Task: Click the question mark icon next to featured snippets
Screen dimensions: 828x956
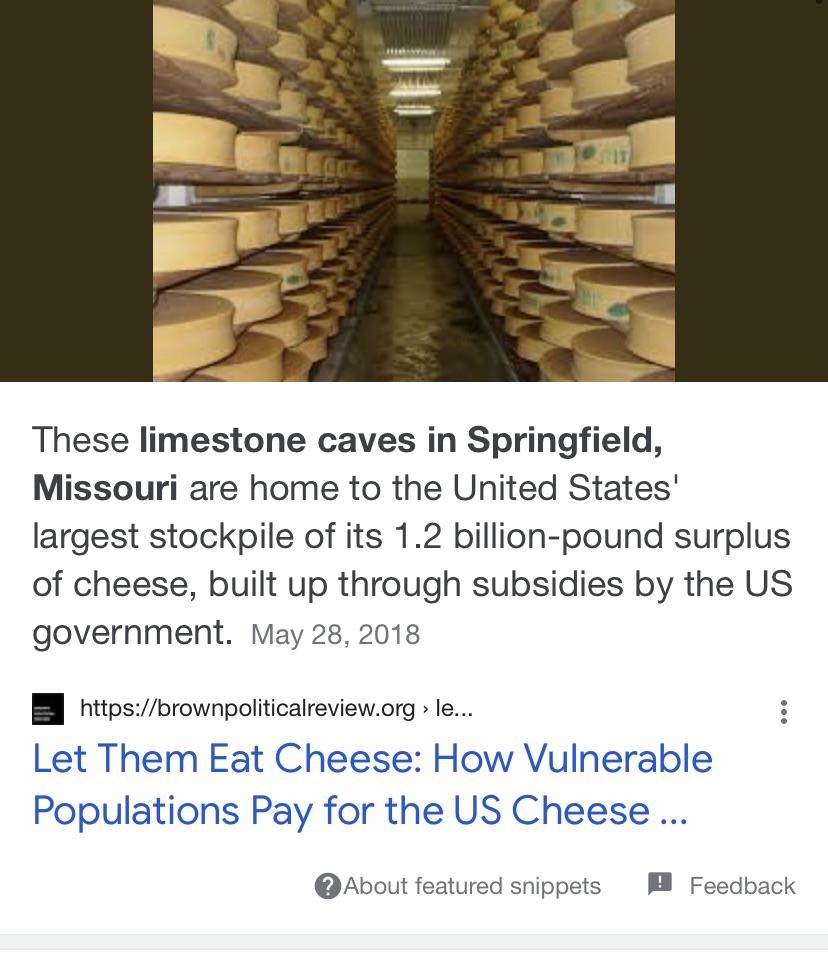Action: click(330, 886)
